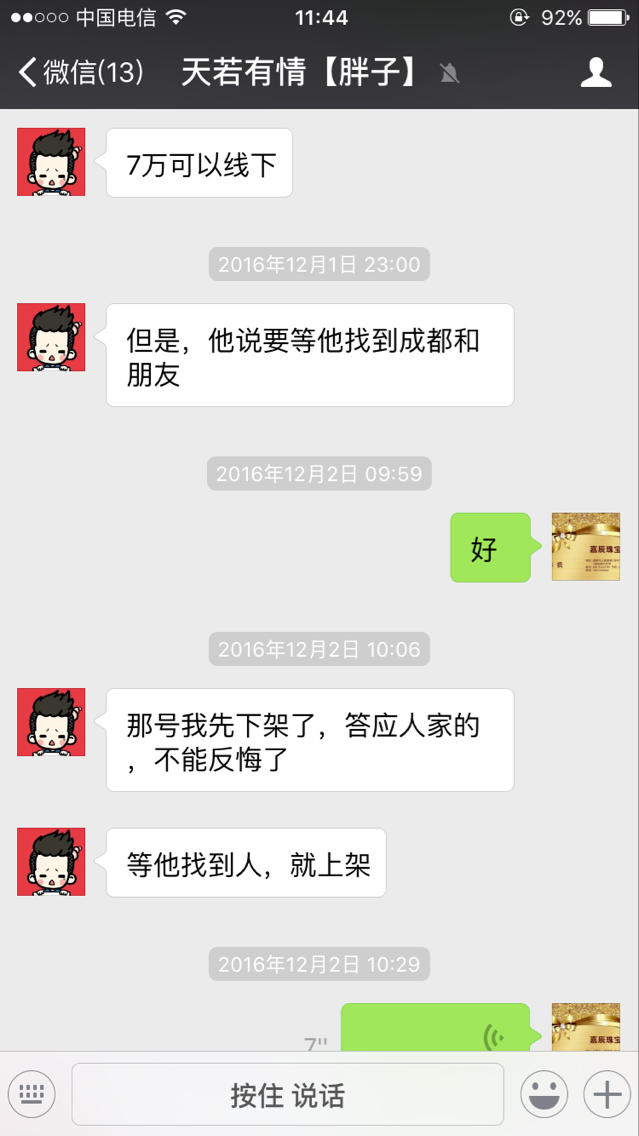Play the 7-second voice message
Screen dimensions: 639x1136
[x=435, y=1030]
